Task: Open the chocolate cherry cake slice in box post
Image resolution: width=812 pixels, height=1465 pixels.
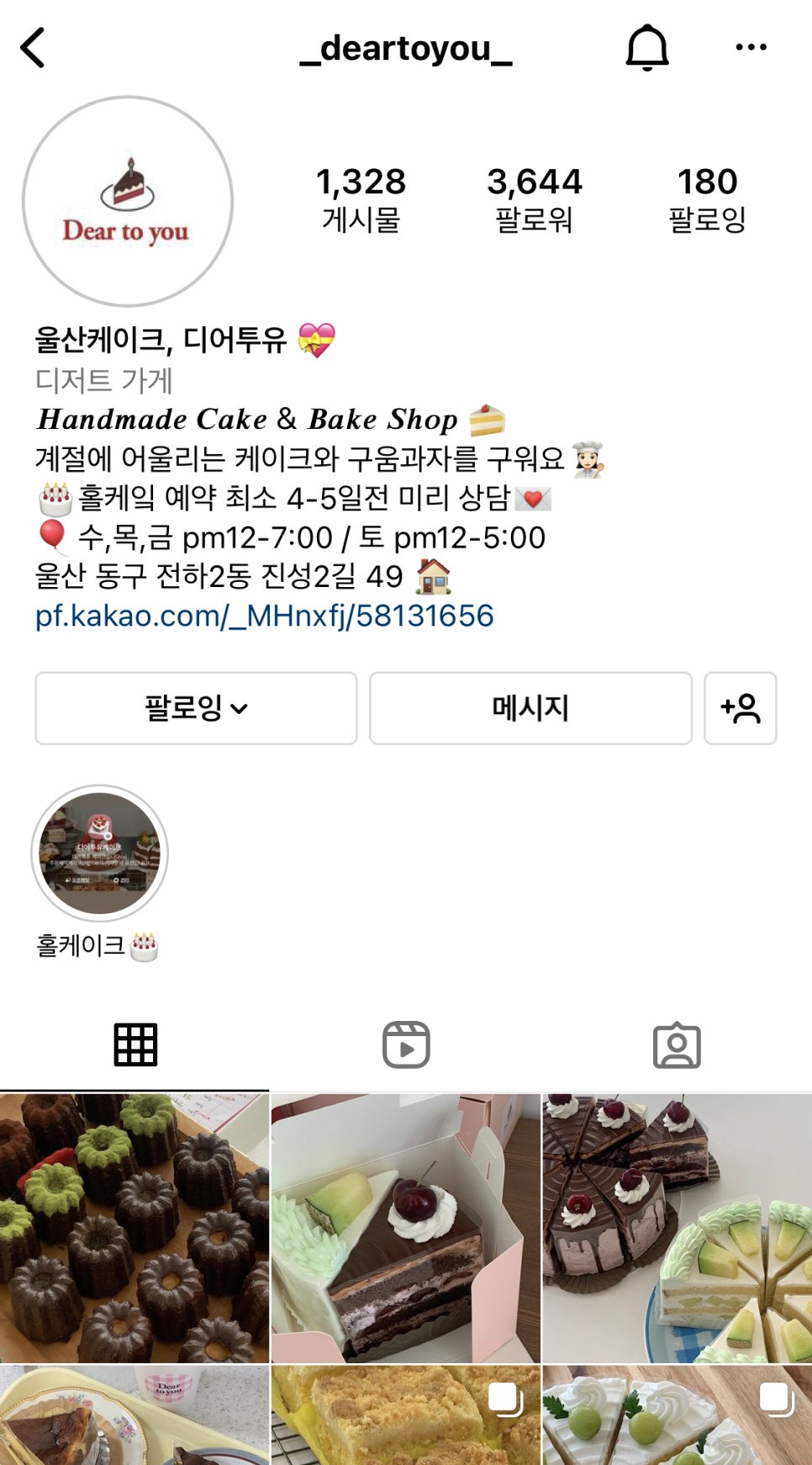Action: click(x=405, y=1228)
